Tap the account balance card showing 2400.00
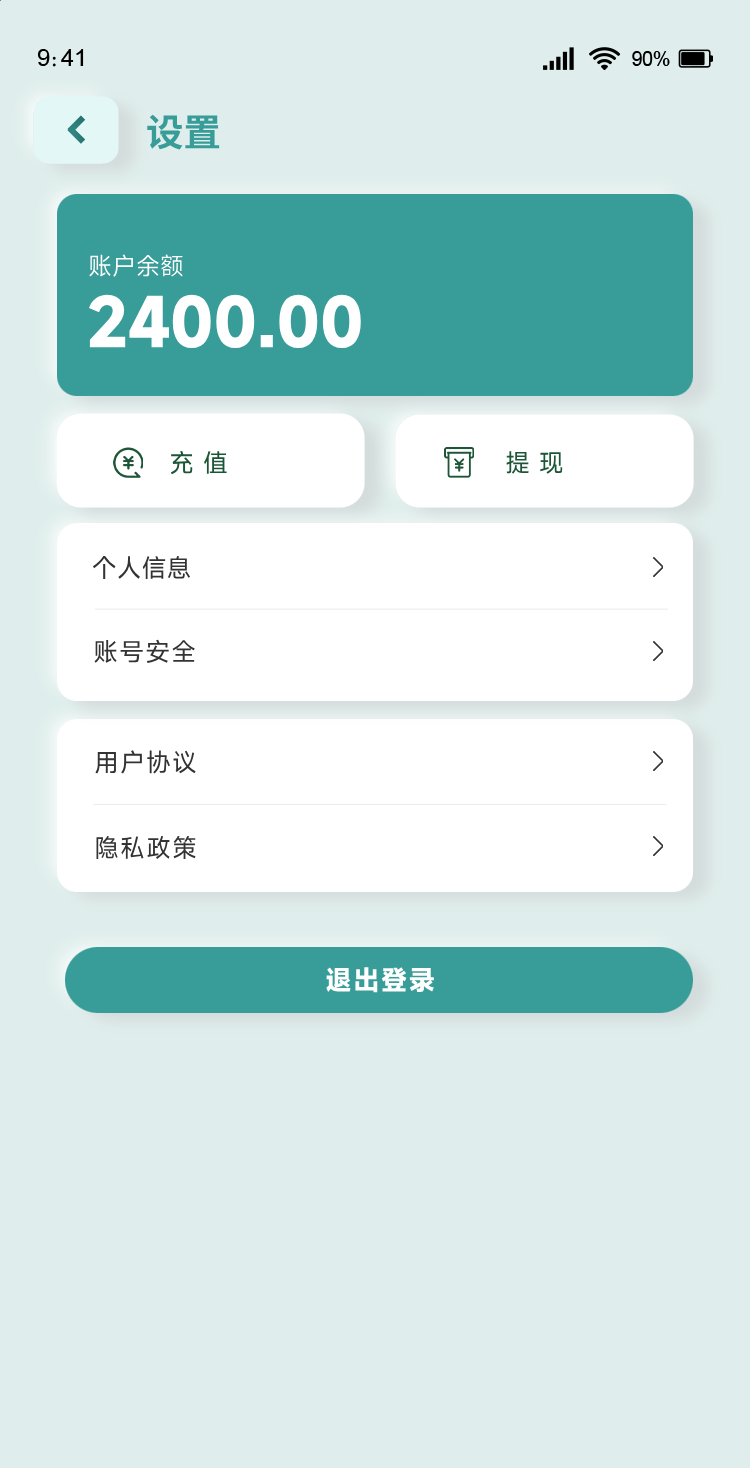The height and width of the screenshot is (1468, 750). point(375,295)
